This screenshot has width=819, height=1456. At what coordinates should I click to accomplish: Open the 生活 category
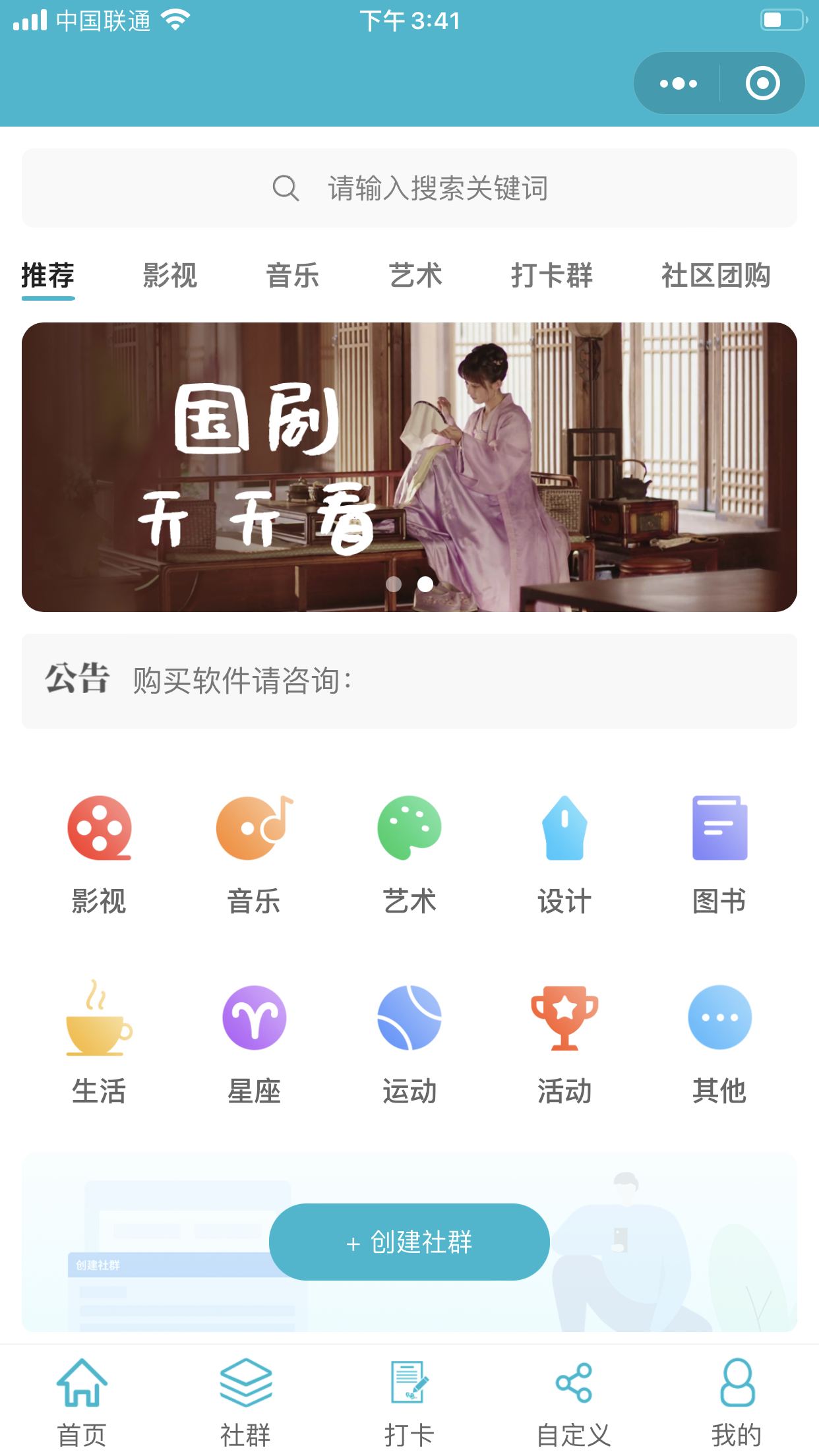tap(99, 1043)
